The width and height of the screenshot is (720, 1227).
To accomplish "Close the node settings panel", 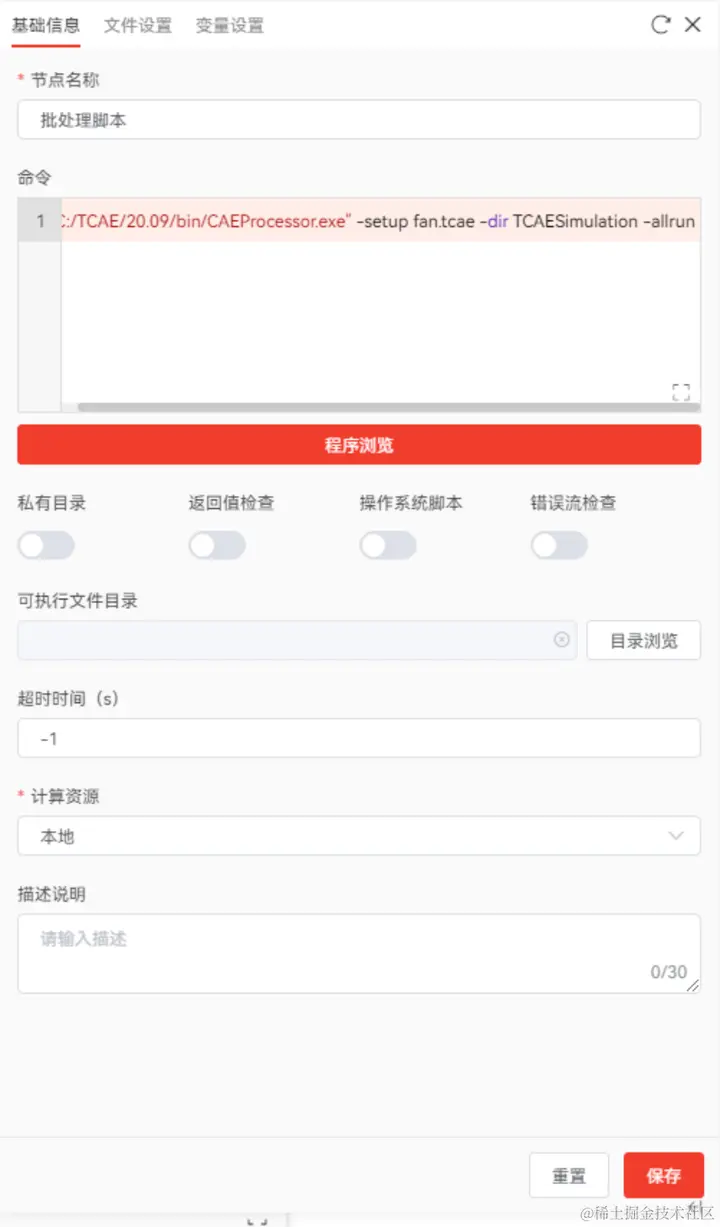I will 692,25.
